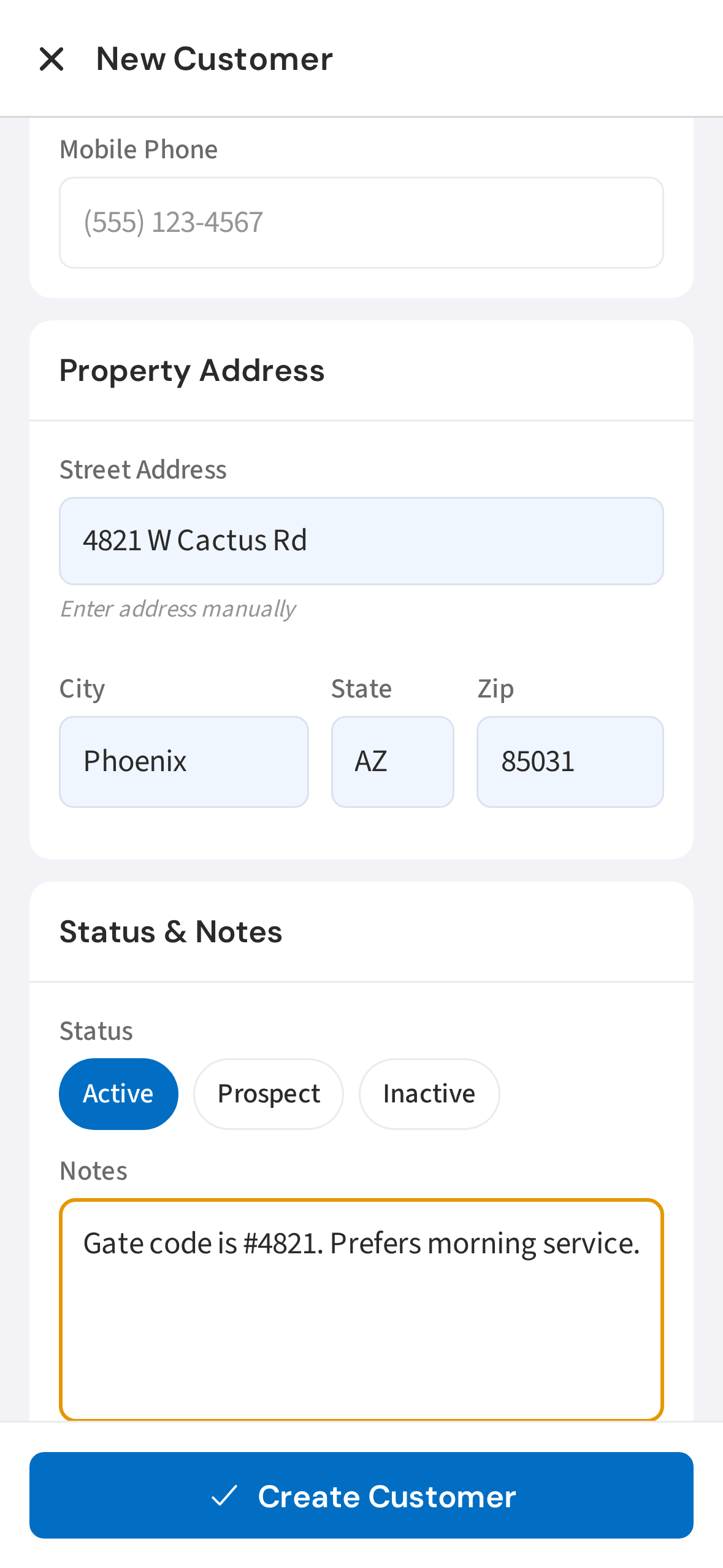The image size is (723, 1568).
Task: Edit the Zip field showing 85031
Action: 570,761
